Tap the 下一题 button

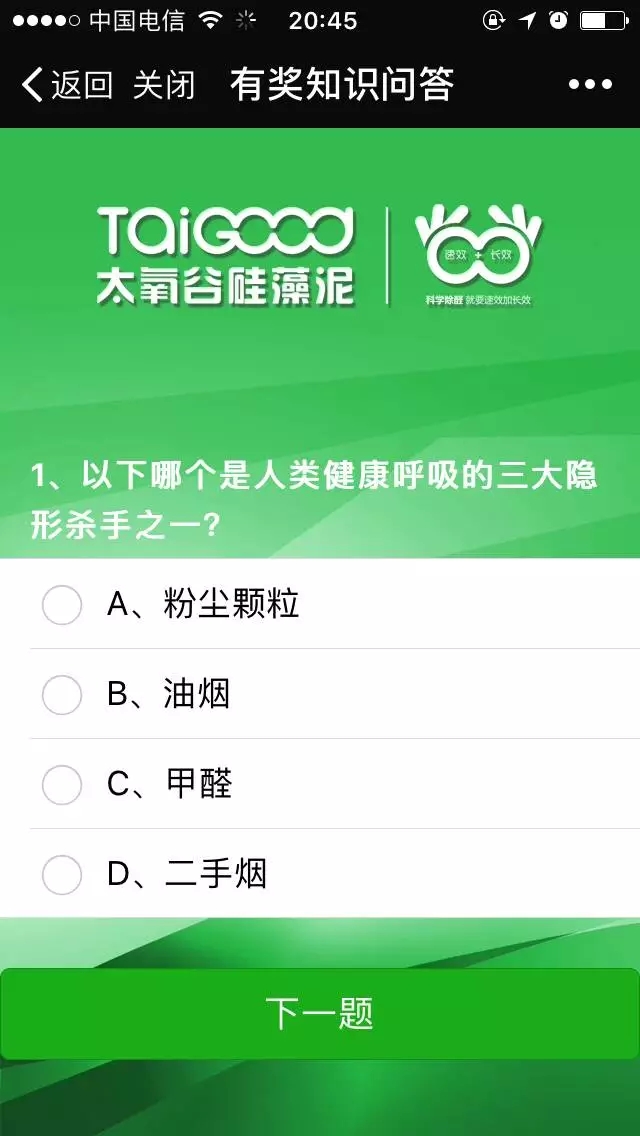coord(320,1014)
